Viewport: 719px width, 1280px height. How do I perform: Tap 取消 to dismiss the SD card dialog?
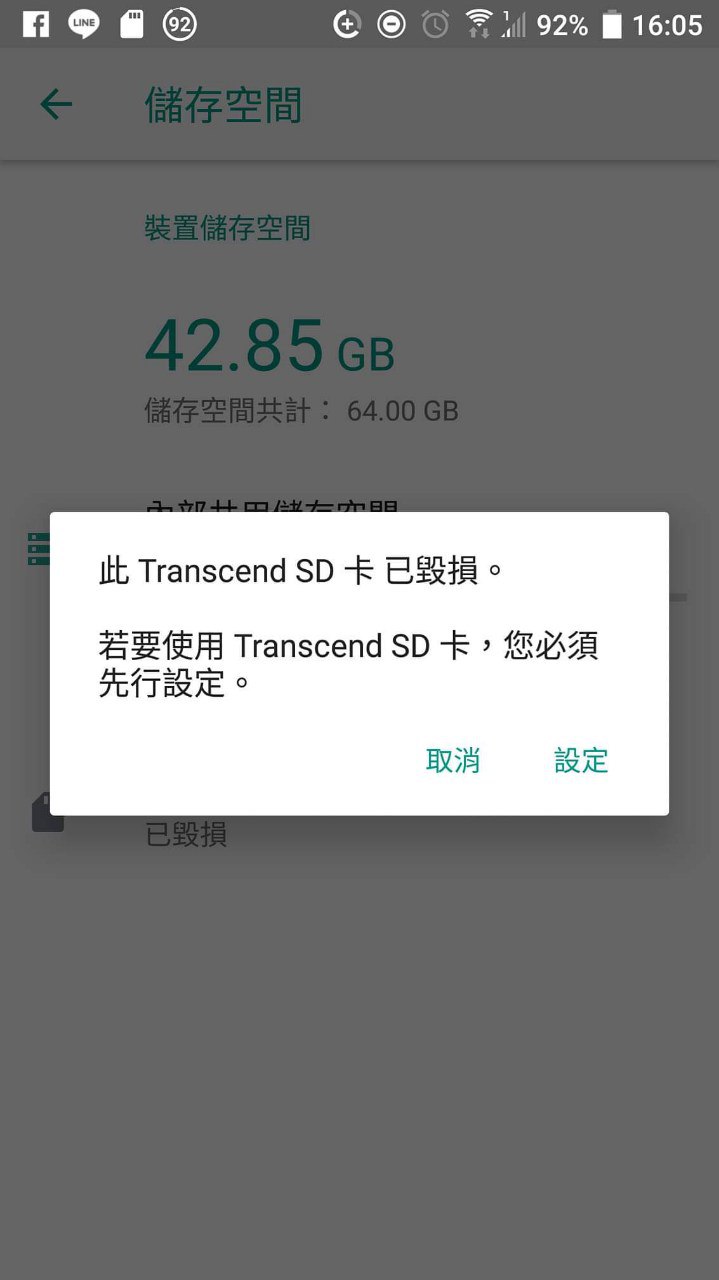point(453,761)
